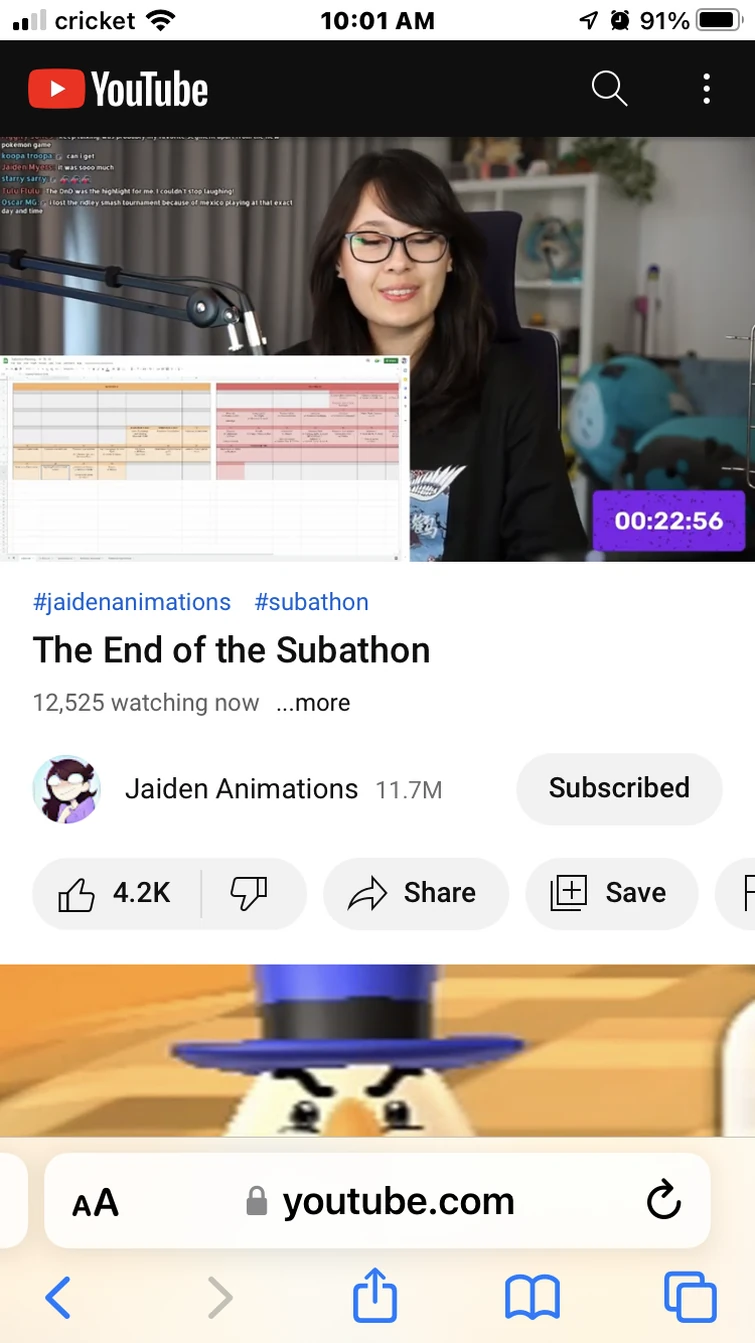Screen dimensions: 755x1343
Task: Reload the page
Action: pyautogui.click(x=663, y=1201)
